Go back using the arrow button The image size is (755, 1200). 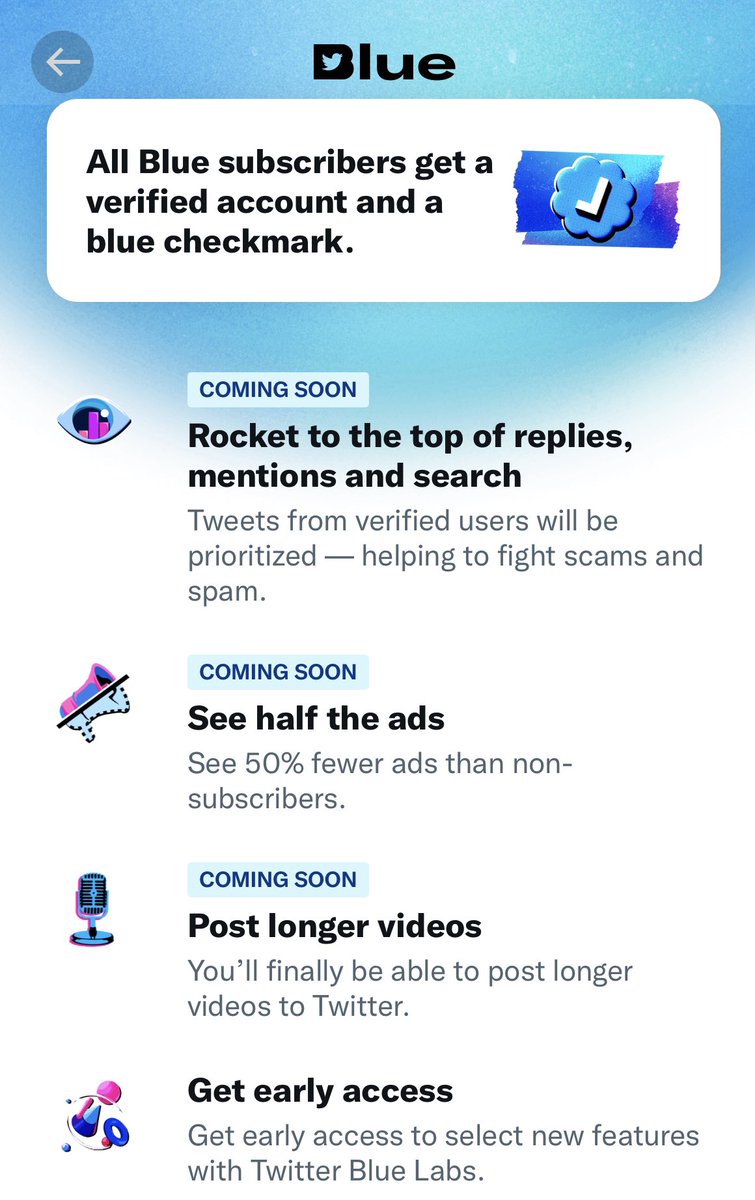click(62, 62)
